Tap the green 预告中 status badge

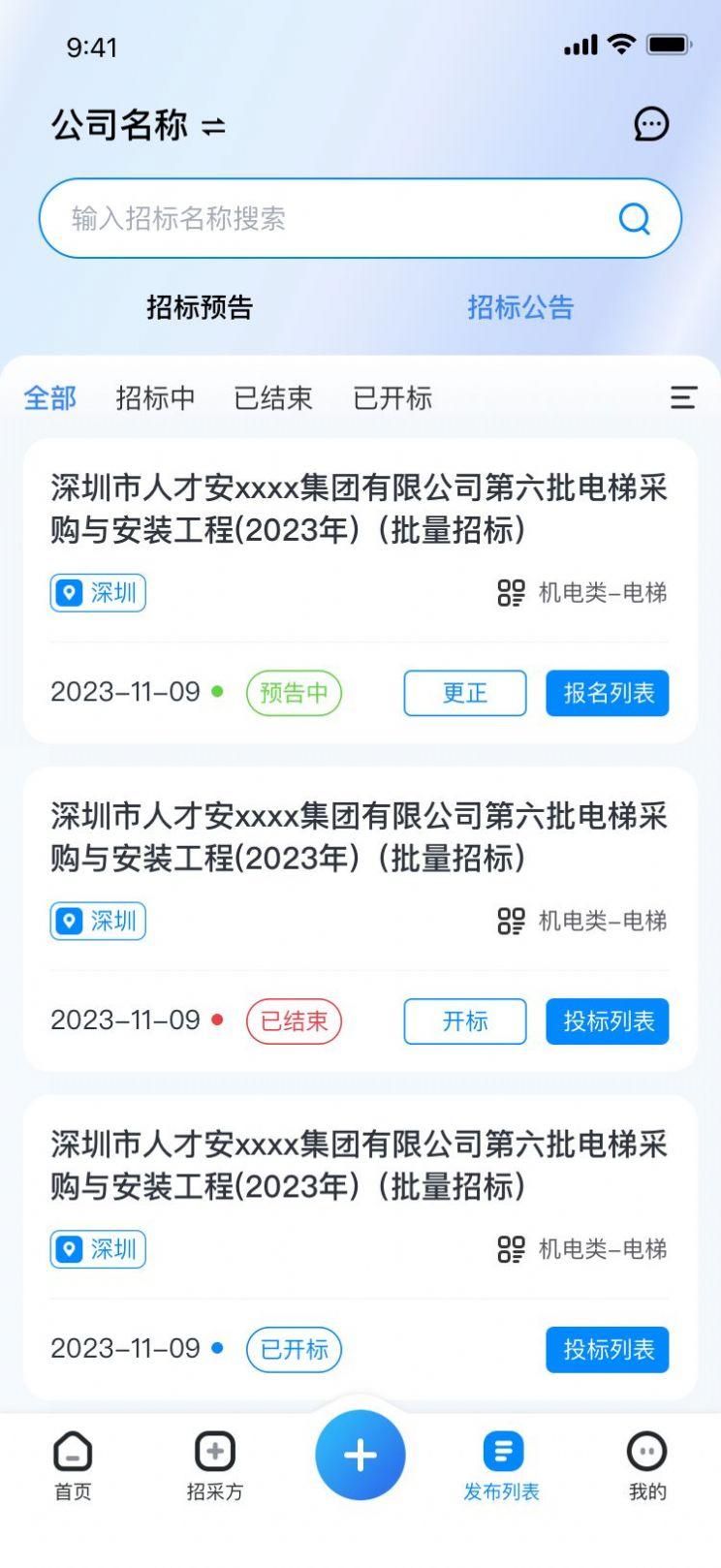[296, 693]
